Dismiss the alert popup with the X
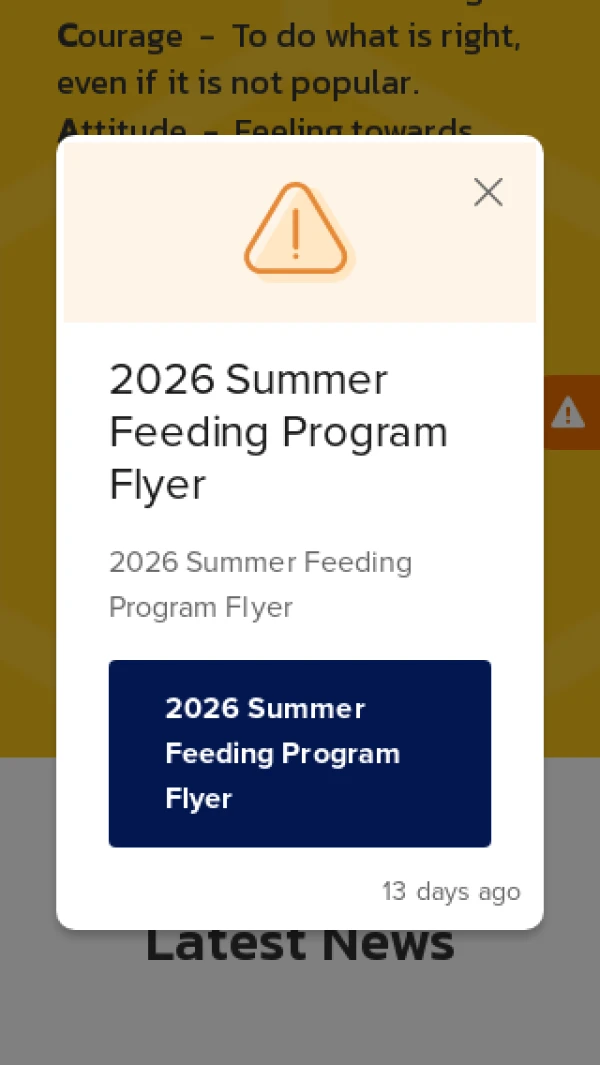The height and width of the screenshot is (1065, 600). [488, 192]
